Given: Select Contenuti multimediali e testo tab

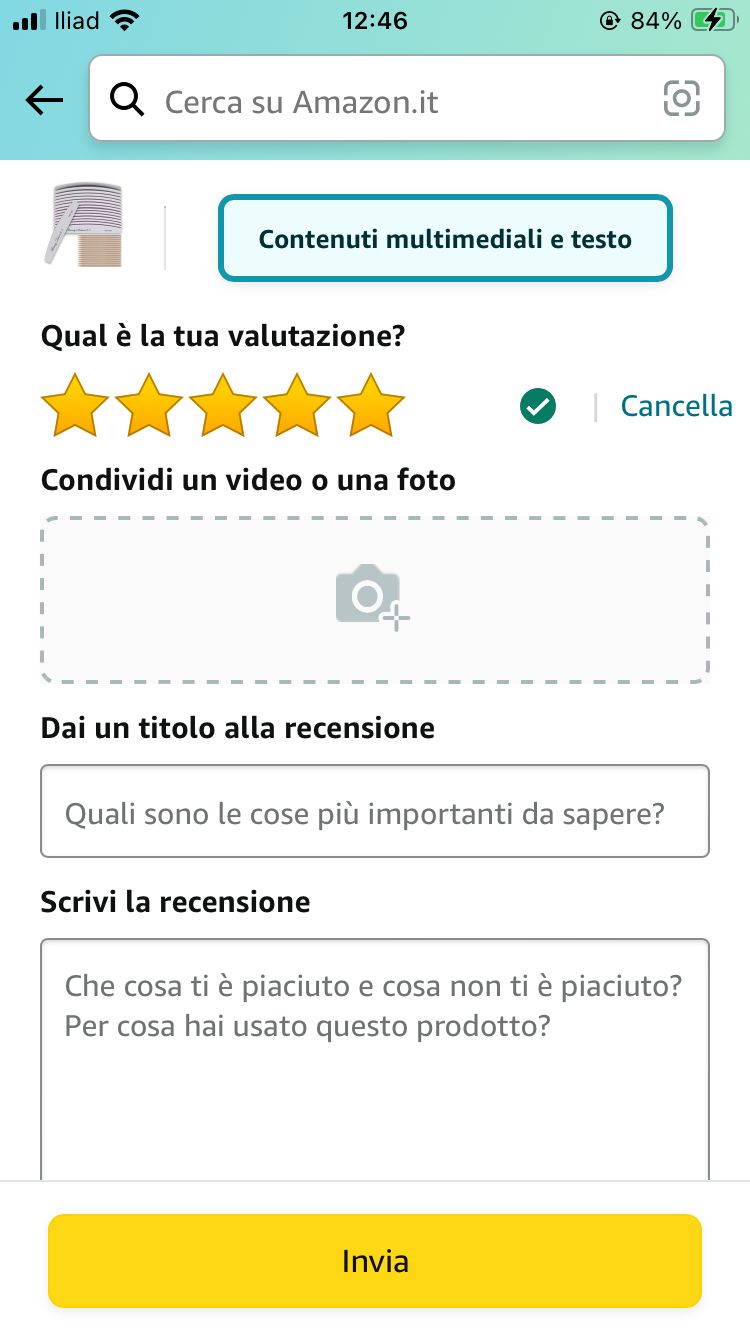Looking at the screenshot, I should pyautogui.click(x=445, y=239).
